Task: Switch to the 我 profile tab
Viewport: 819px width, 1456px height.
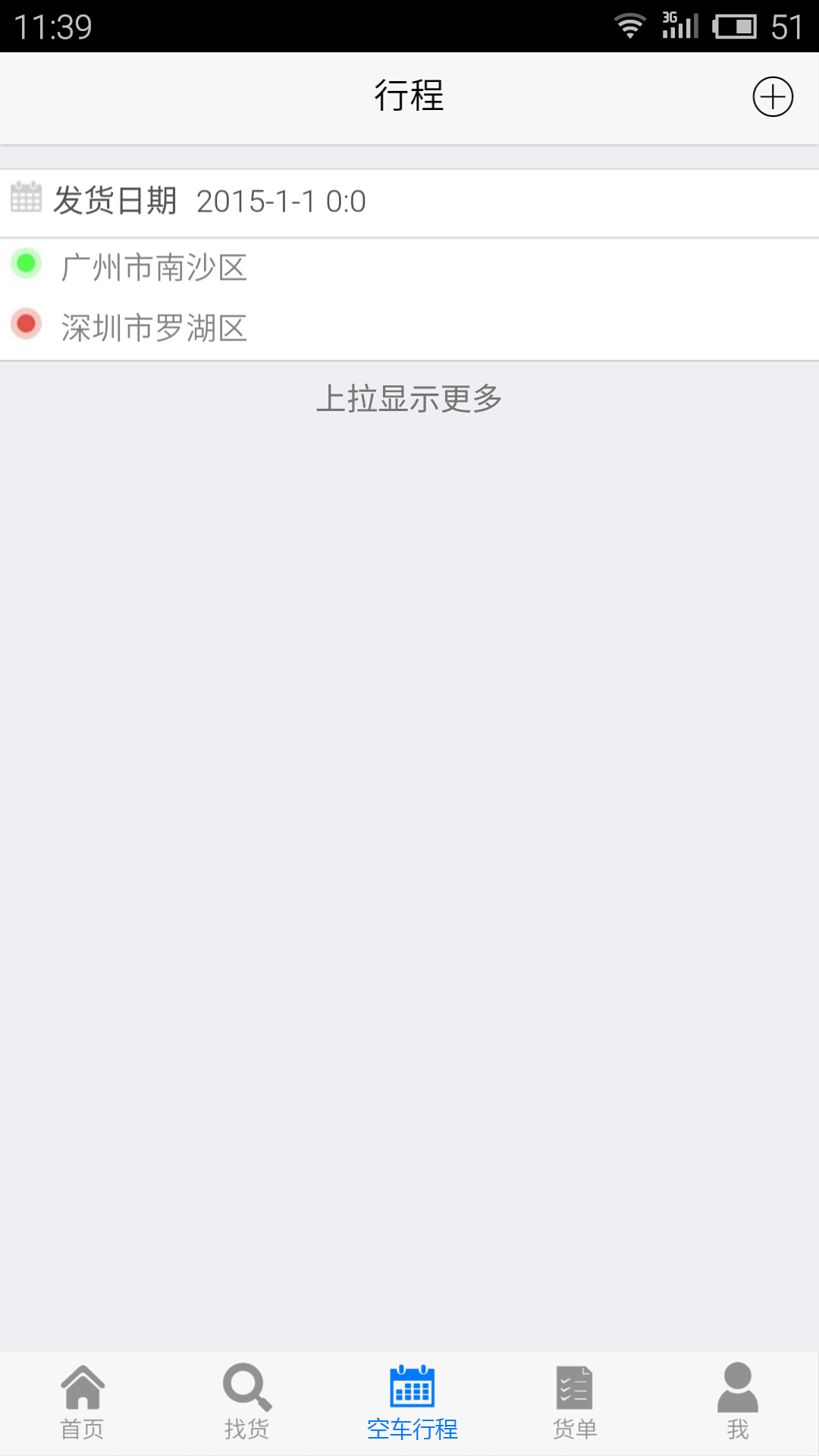Action: 737,1403
